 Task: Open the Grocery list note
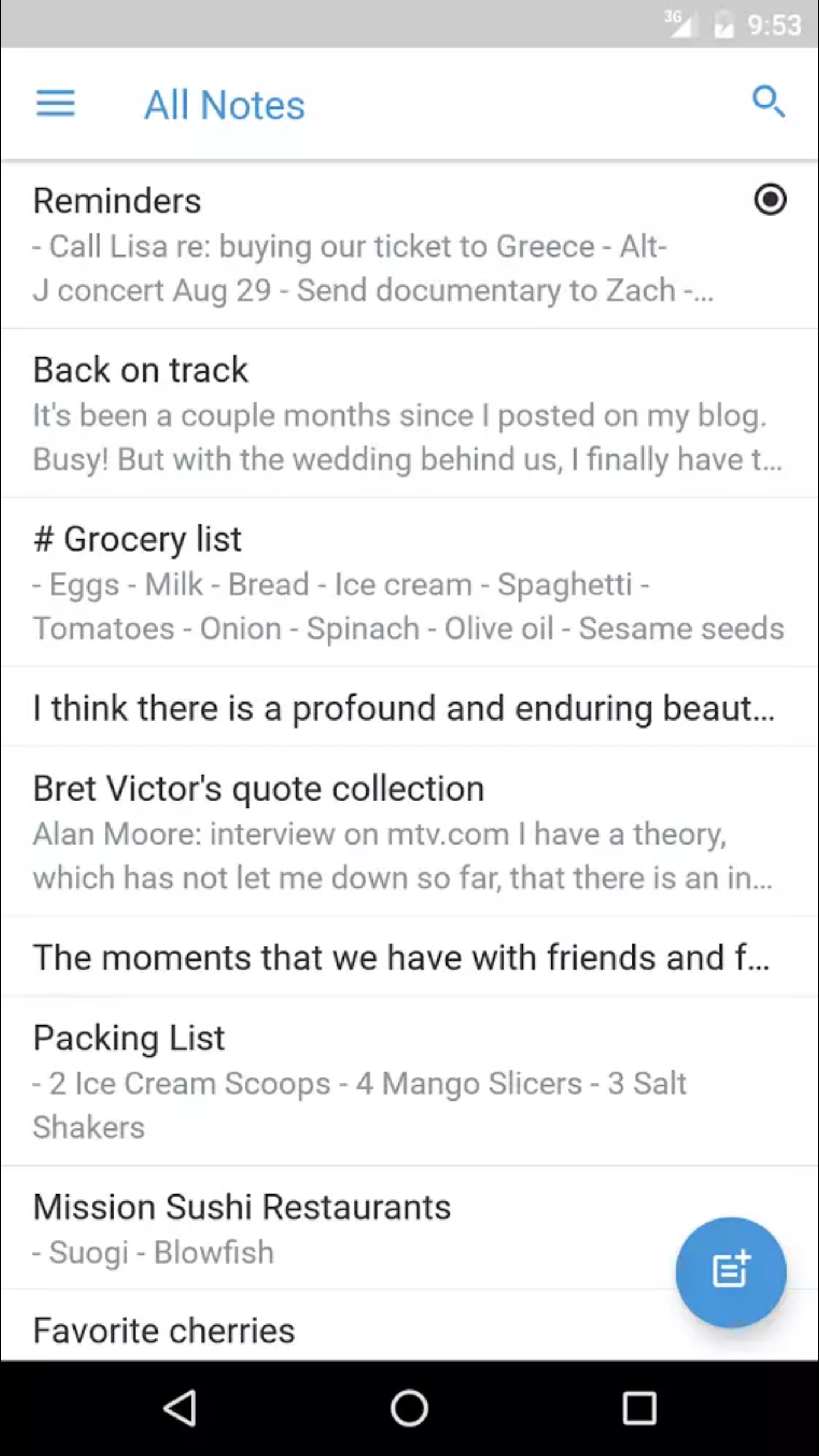[409, 582]
